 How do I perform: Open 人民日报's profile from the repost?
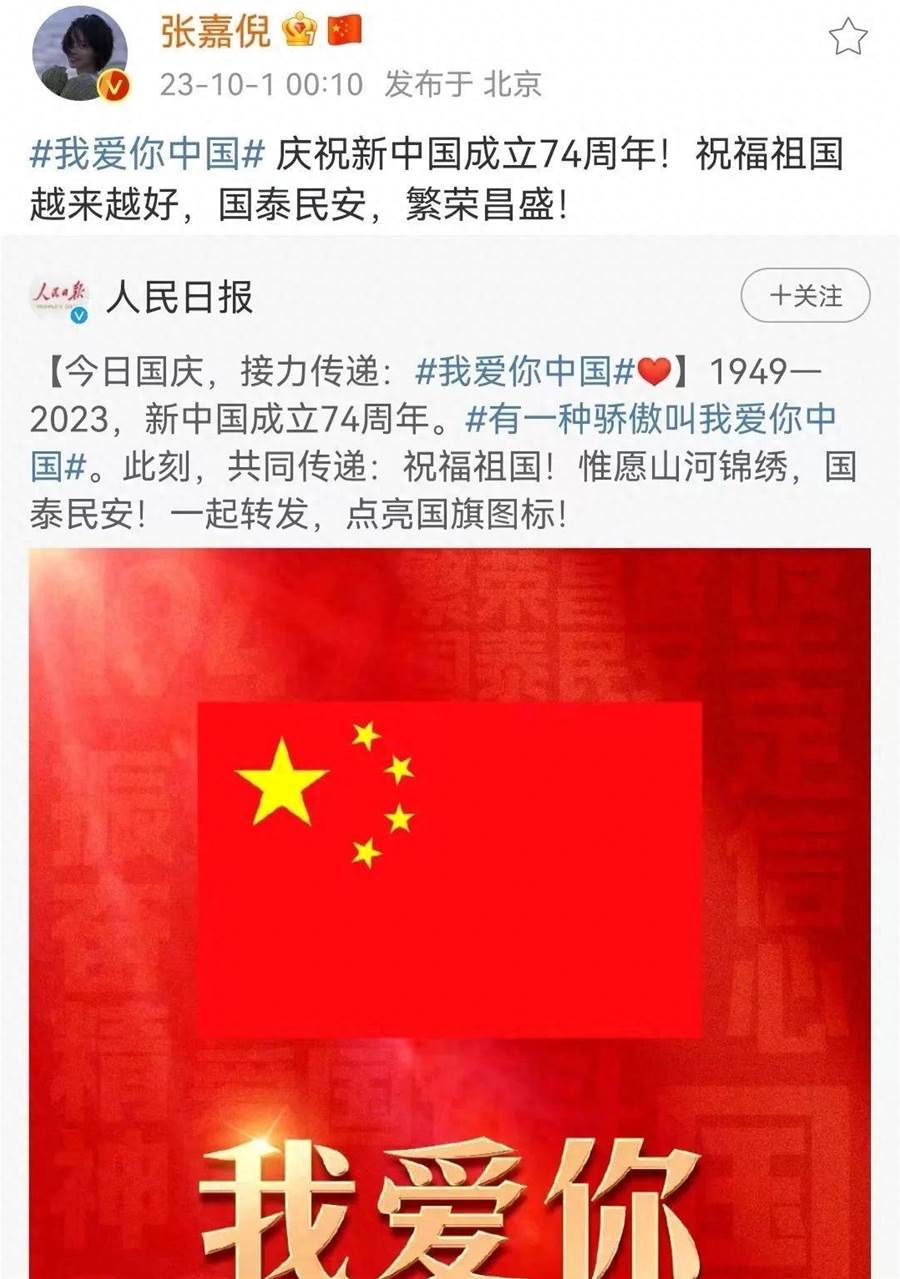point(180,297)
